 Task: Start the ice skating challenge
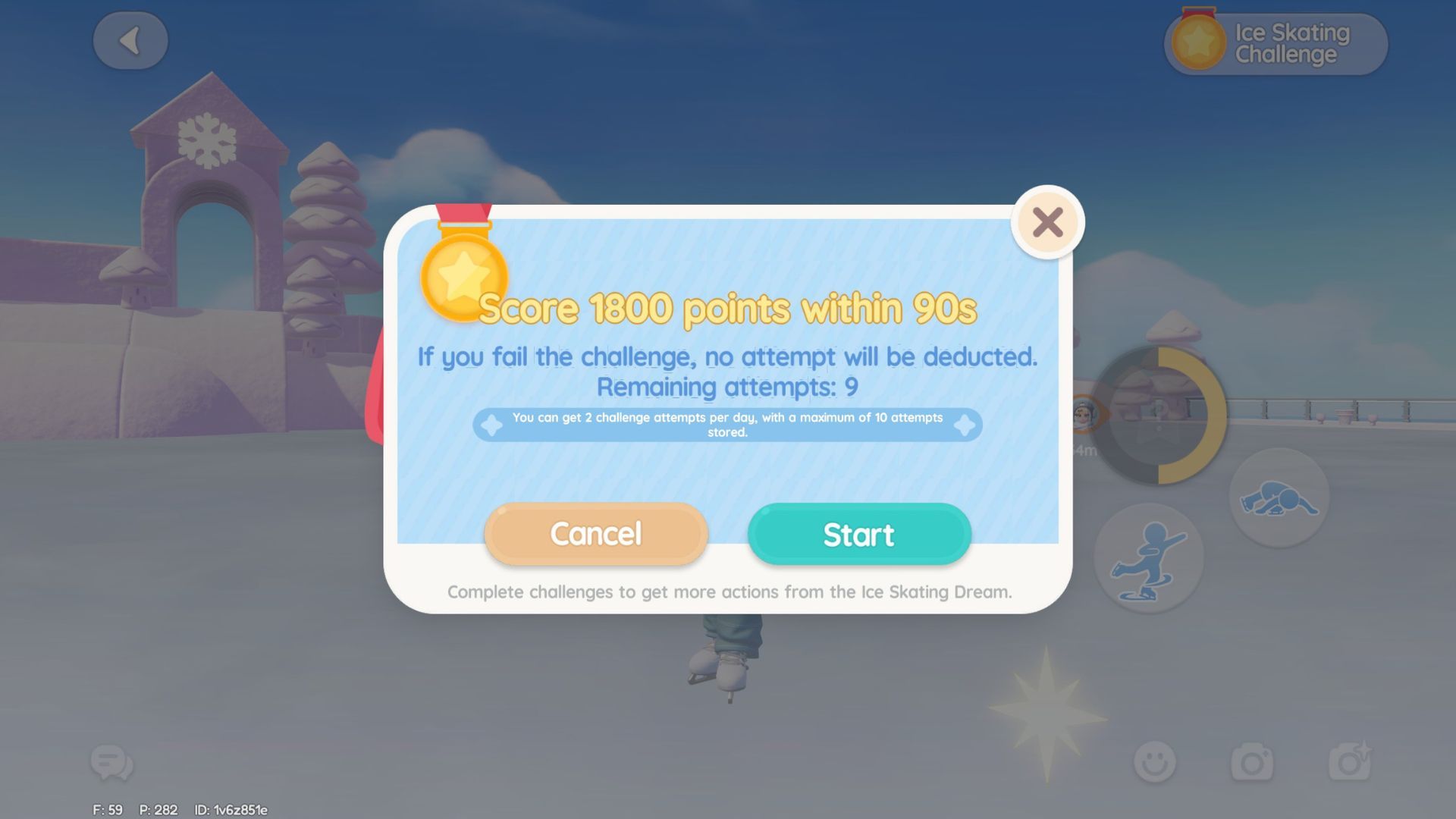pyautogui.click(x=859, y=535)
